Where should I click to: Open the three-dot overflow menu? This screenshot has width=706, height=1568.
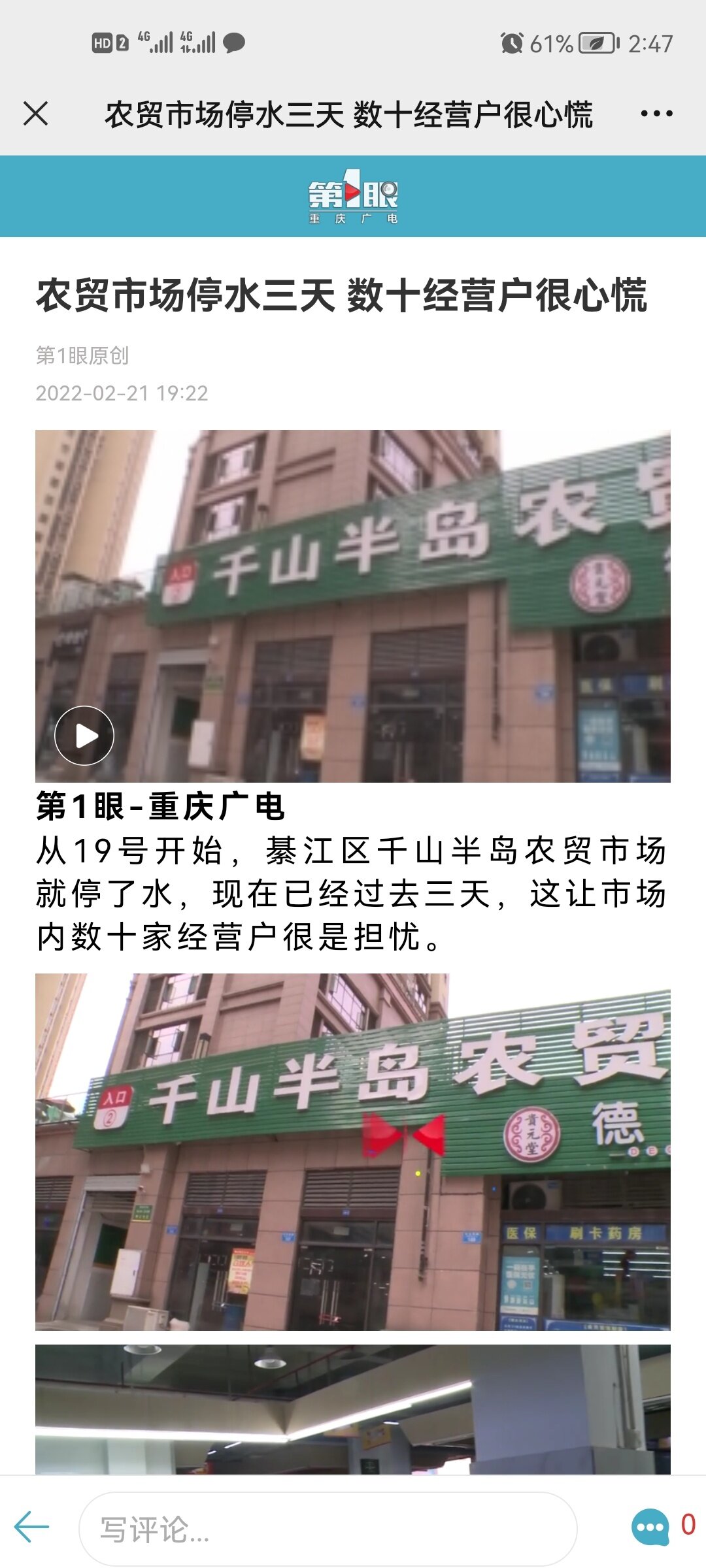pyautogui.click(x=656, y=114)
